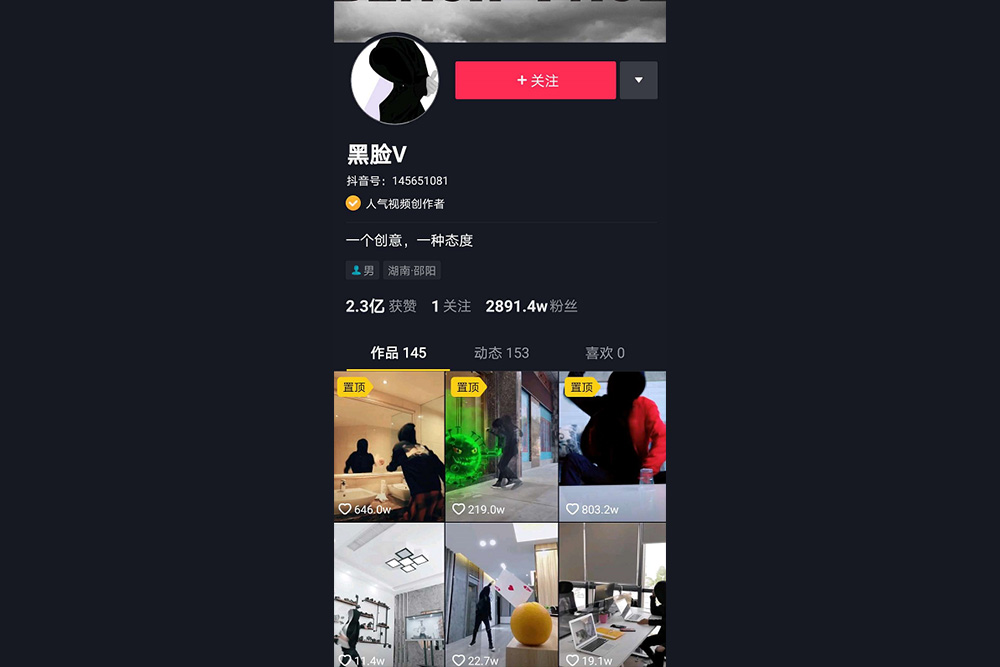Open the pinned video with 803.2w likes
1000x667 pixels.
point(612,446)
